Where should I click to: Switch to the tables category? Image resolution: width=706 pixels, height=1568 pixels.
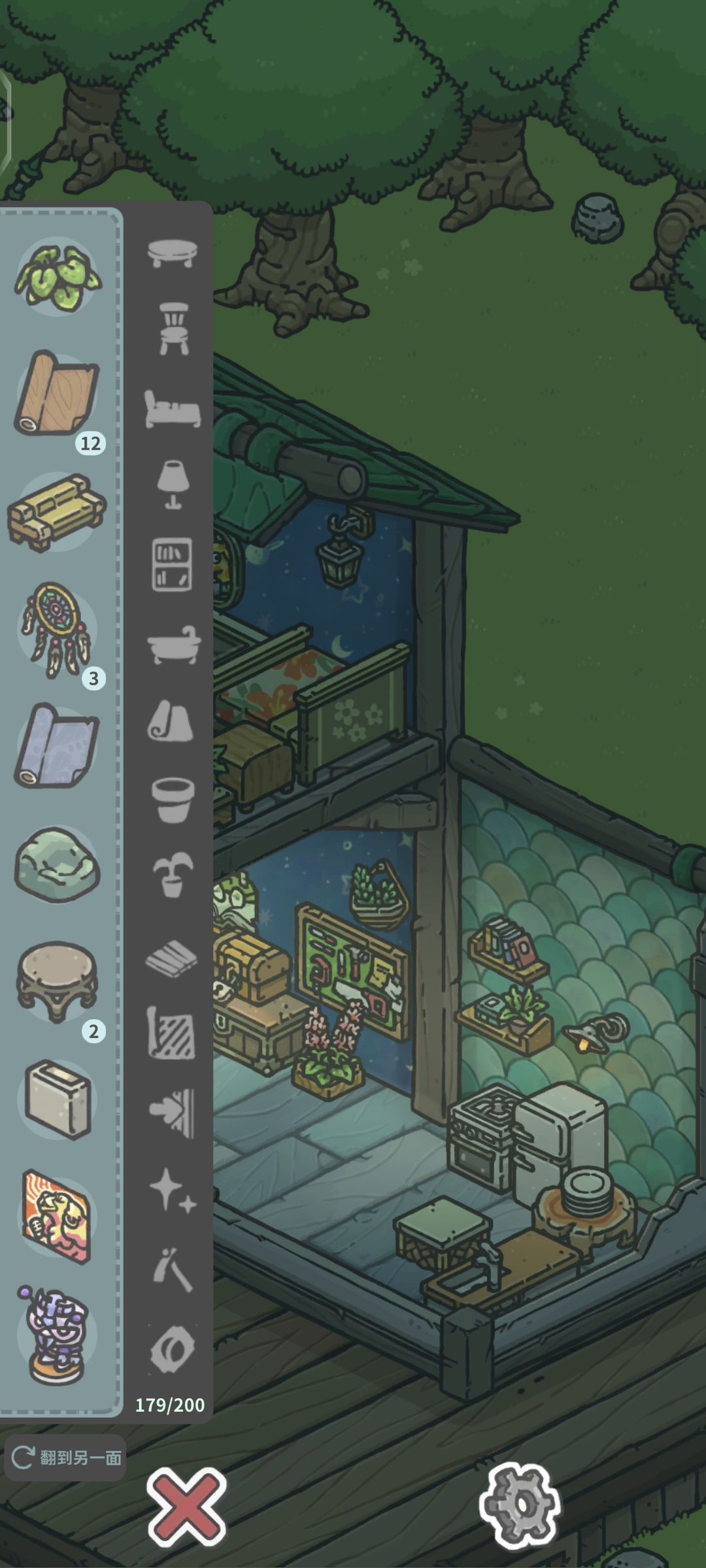tap(172, 253)
